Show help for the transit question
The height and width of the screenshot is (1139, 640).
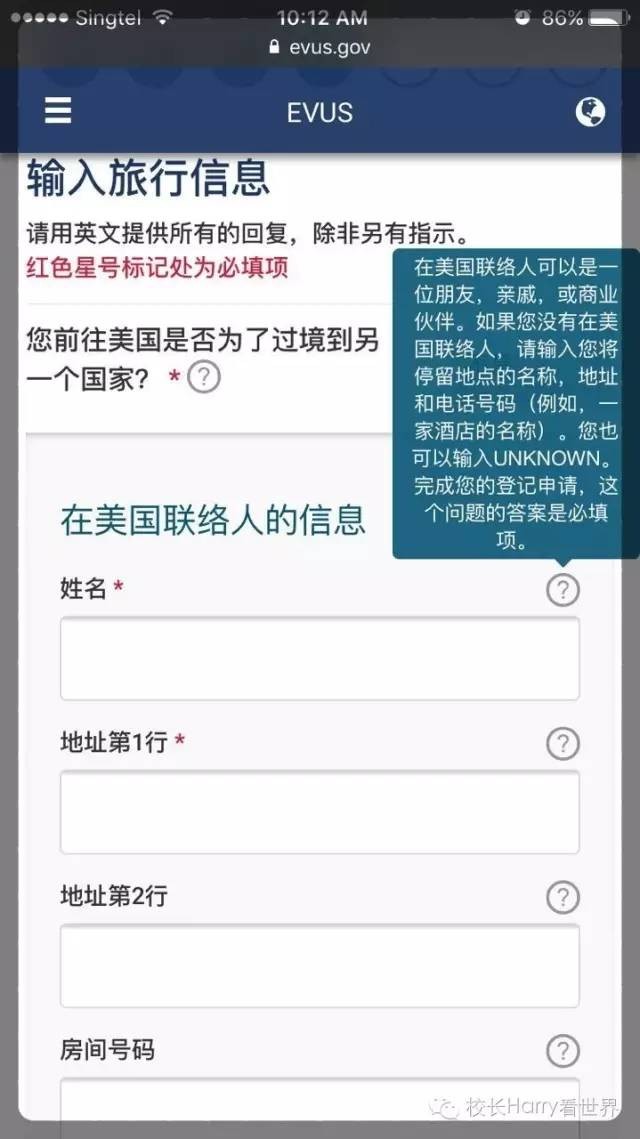point(204,378)
